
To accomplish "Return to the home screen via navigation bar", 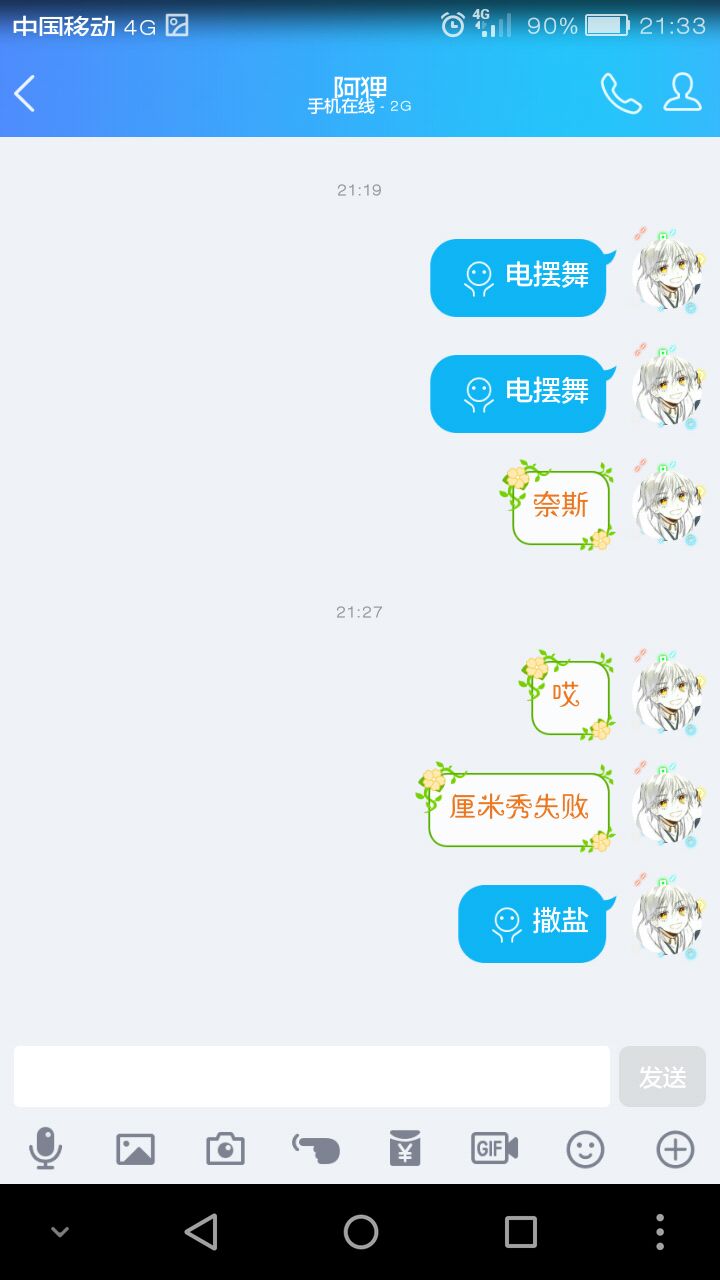I will click(x=361, y=1232).
